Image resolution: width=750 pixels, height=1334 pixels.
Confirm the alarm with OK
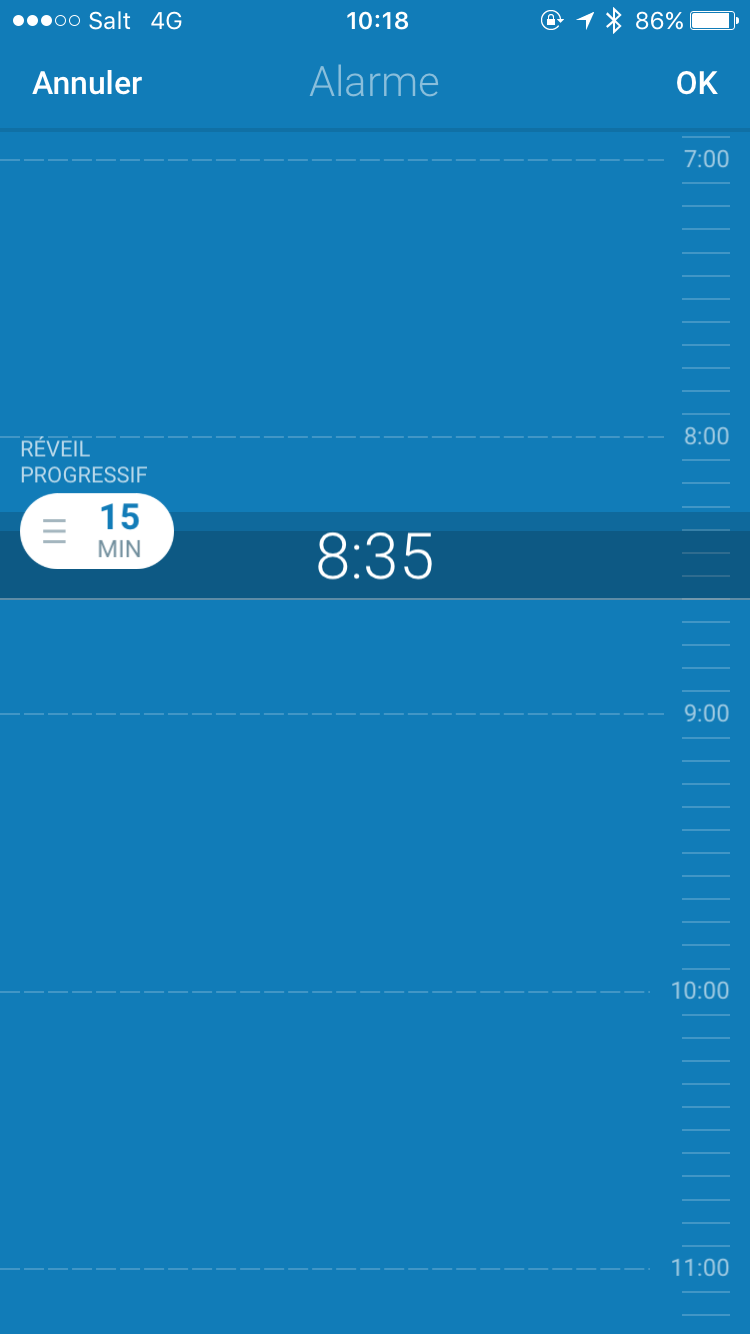(x=696, y=83)
